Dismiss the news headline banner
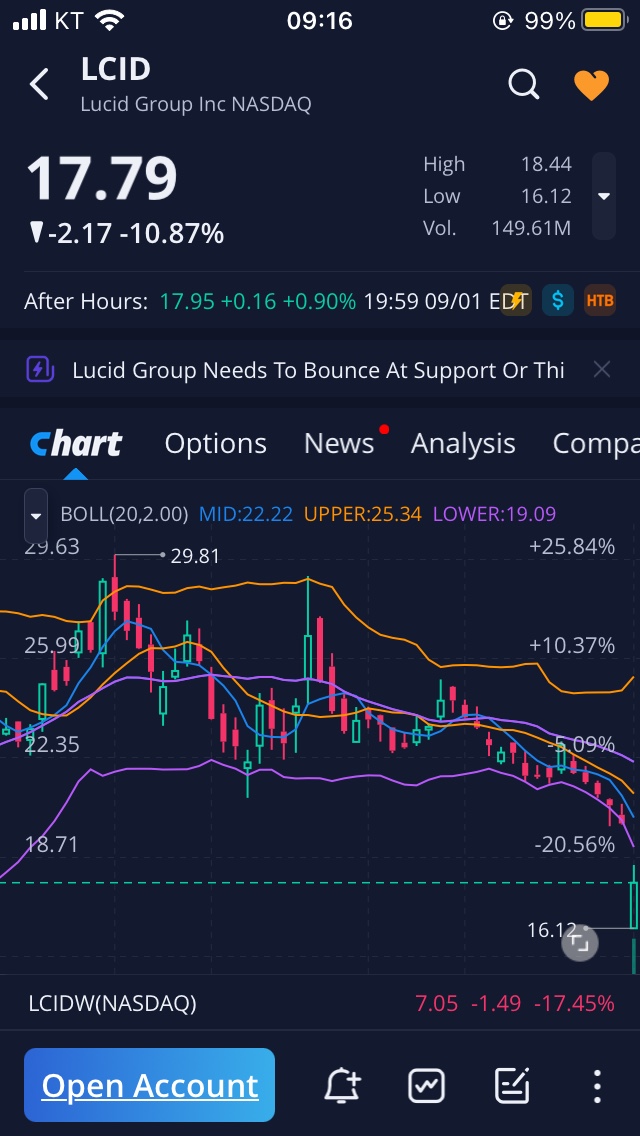 (601, 370)
